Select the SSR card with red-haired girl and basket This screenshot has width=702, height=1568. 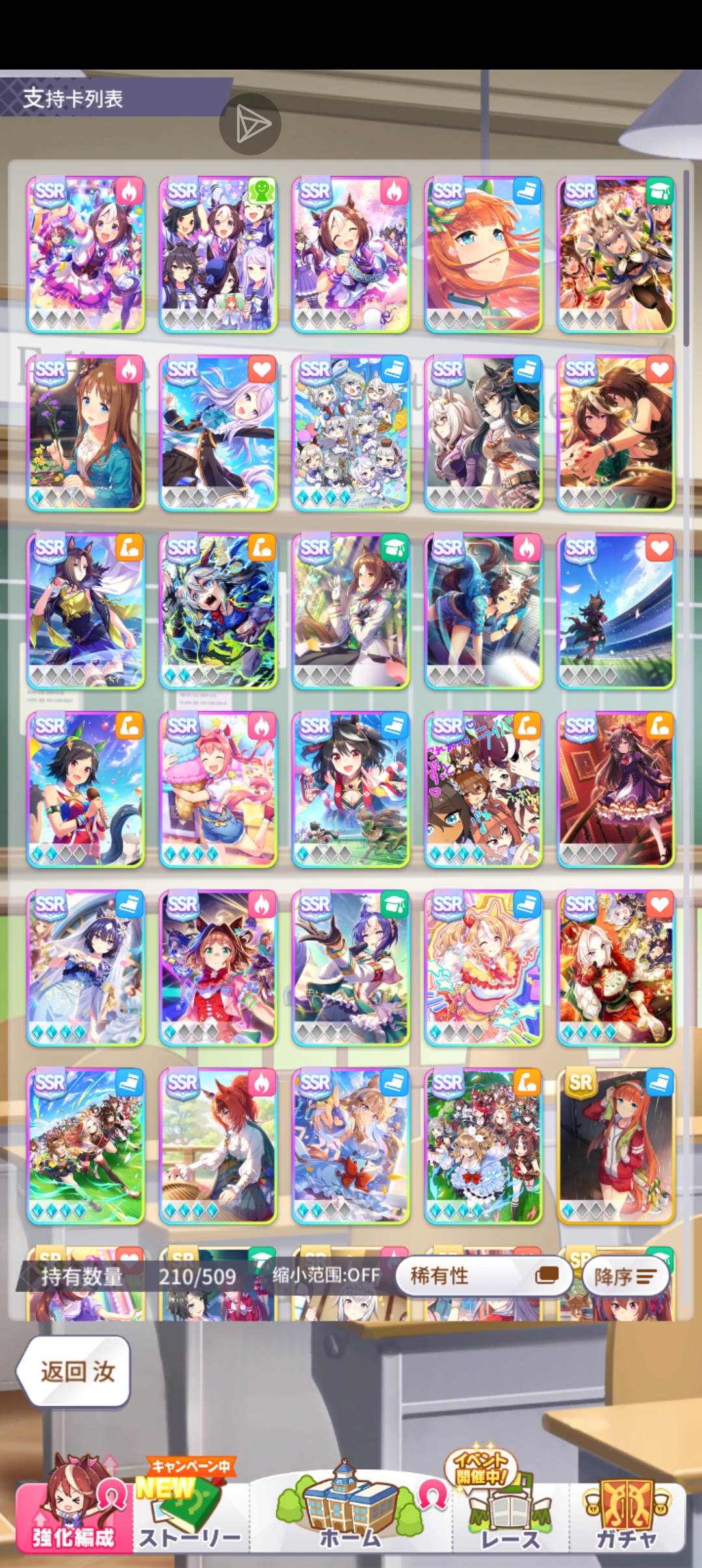pos(218,1146)
